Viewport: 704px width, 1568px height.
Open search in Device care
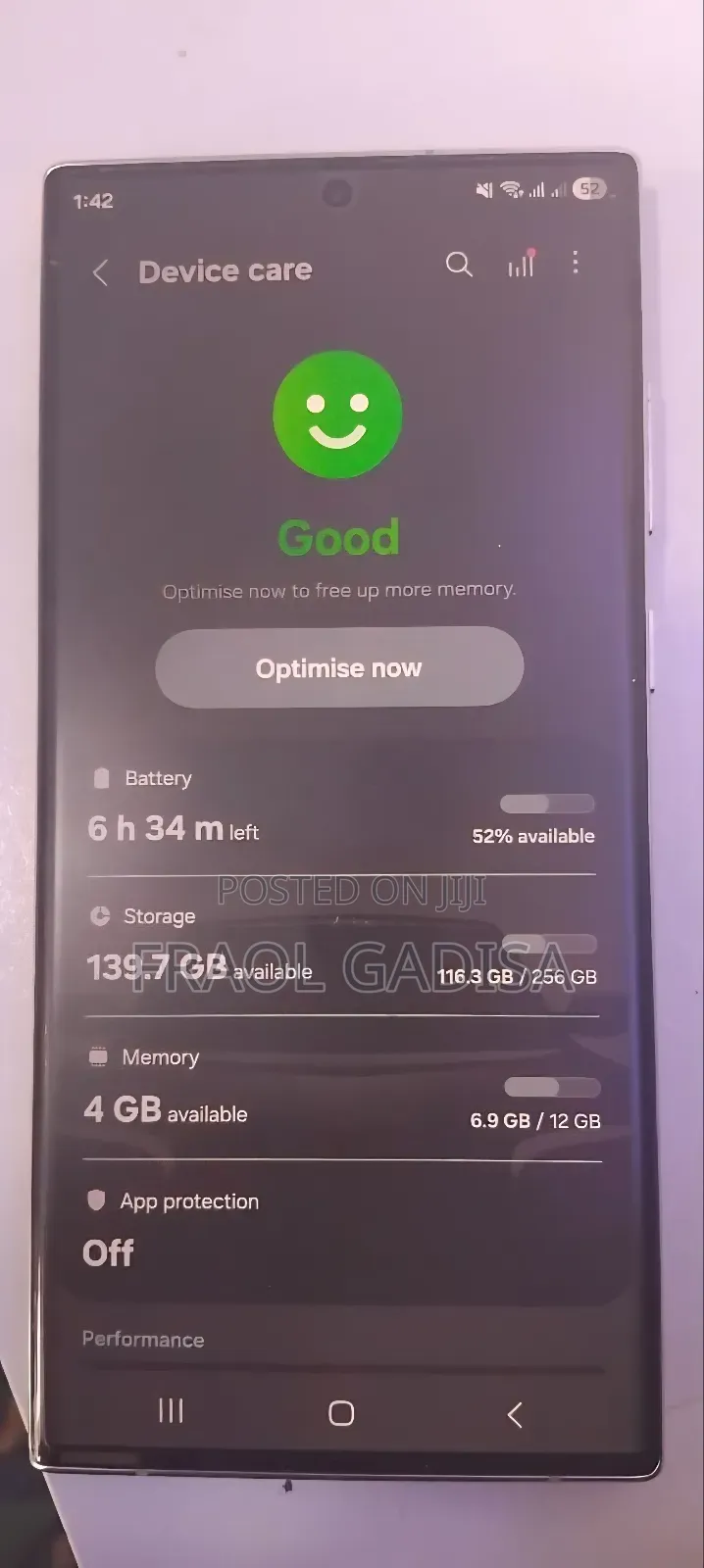tap(459, 265)
